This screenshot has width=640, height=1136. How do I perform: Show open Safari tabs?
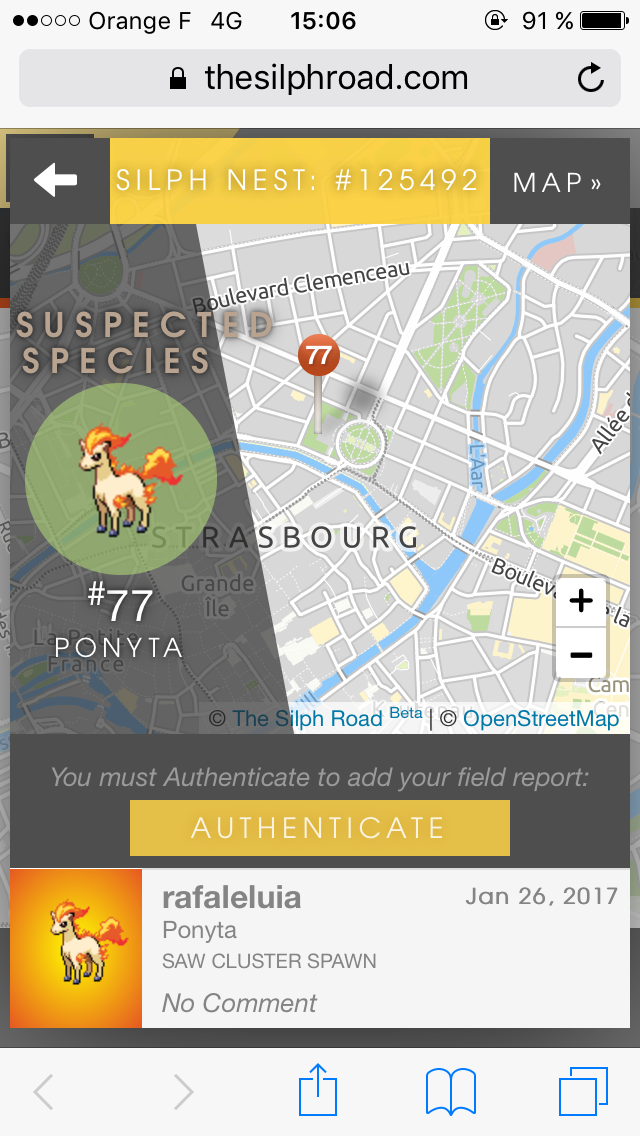click(x=583, y=1091)
